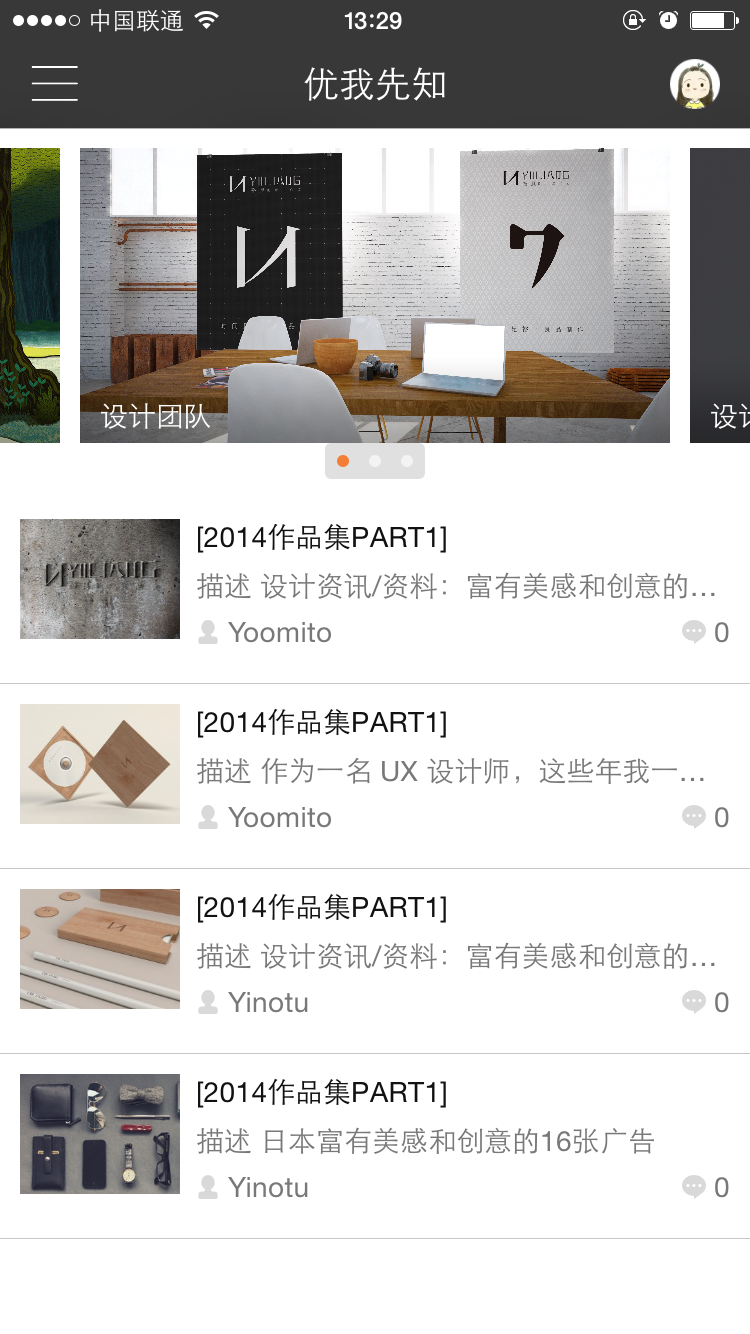Open the hamburger drawer menu
Viewport: 750px width, 1334px height.
(55, 84)
